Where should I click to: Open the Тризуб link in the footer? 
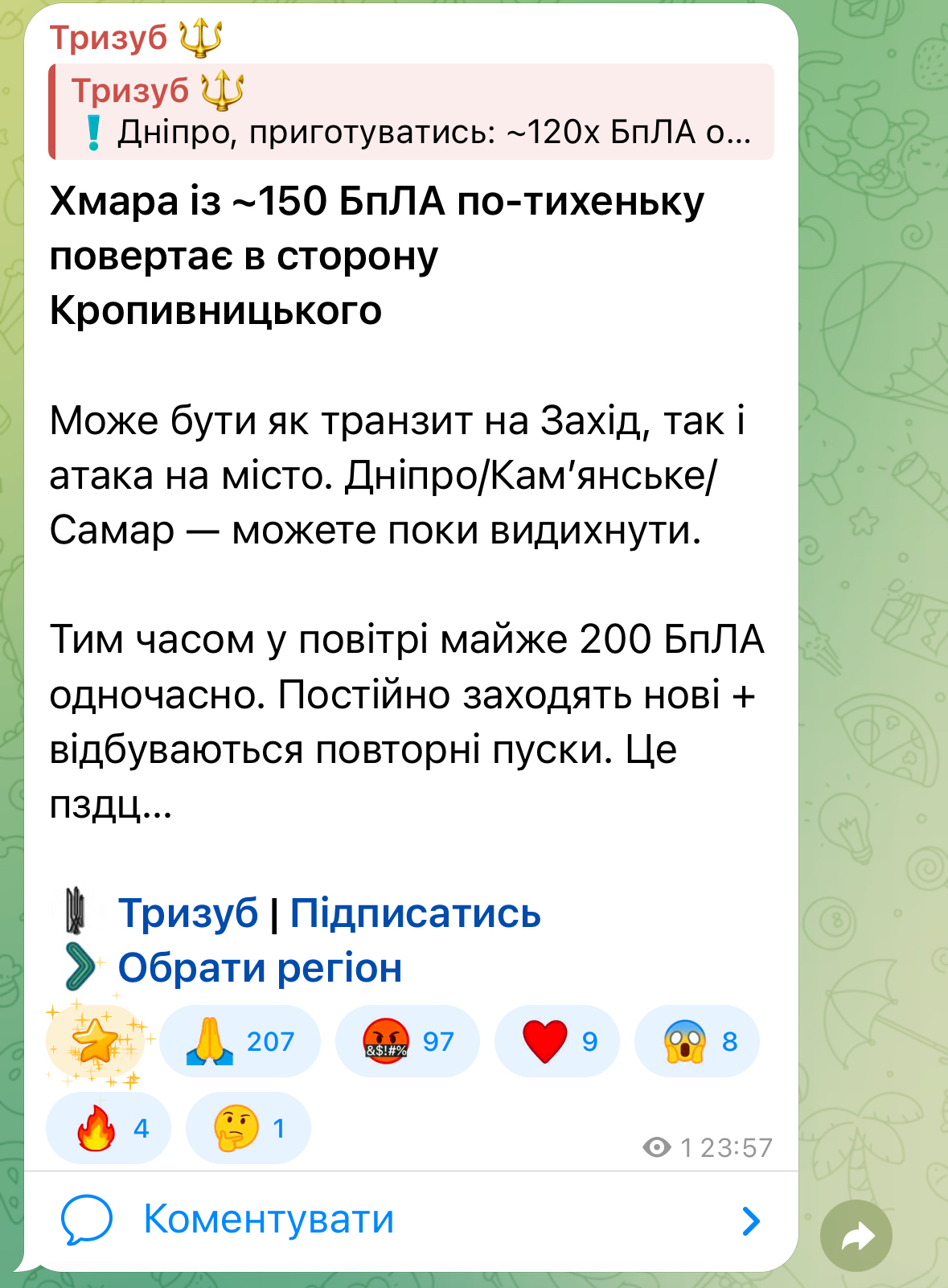[x=188, y=913]
